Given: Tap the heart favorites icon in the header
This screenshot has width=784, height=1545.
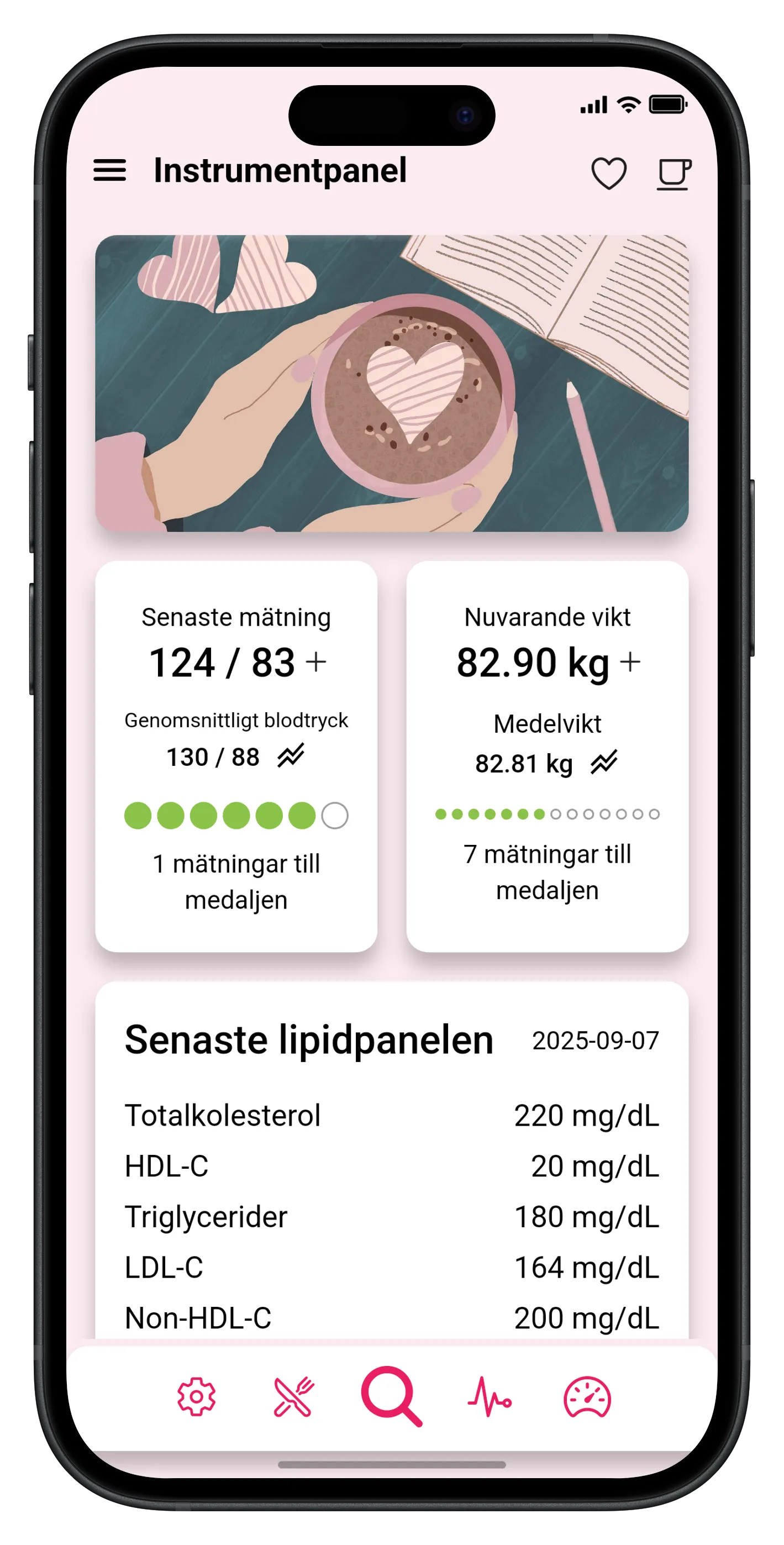Looking at the screenshot, I should click(x=609, y=175).
